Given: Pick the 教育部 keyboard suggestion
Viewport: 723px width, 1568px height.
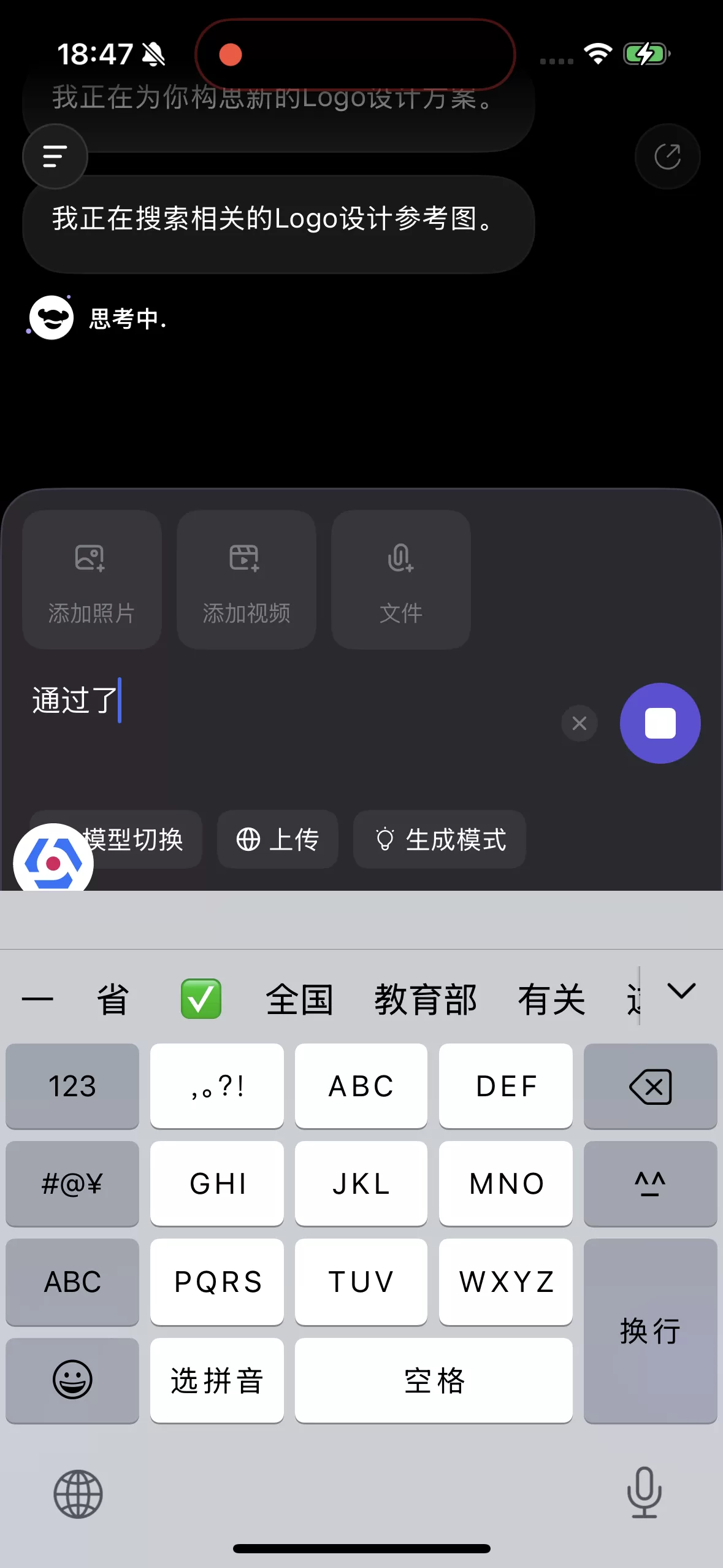Looking at the screenshot, I should 426,1000.
